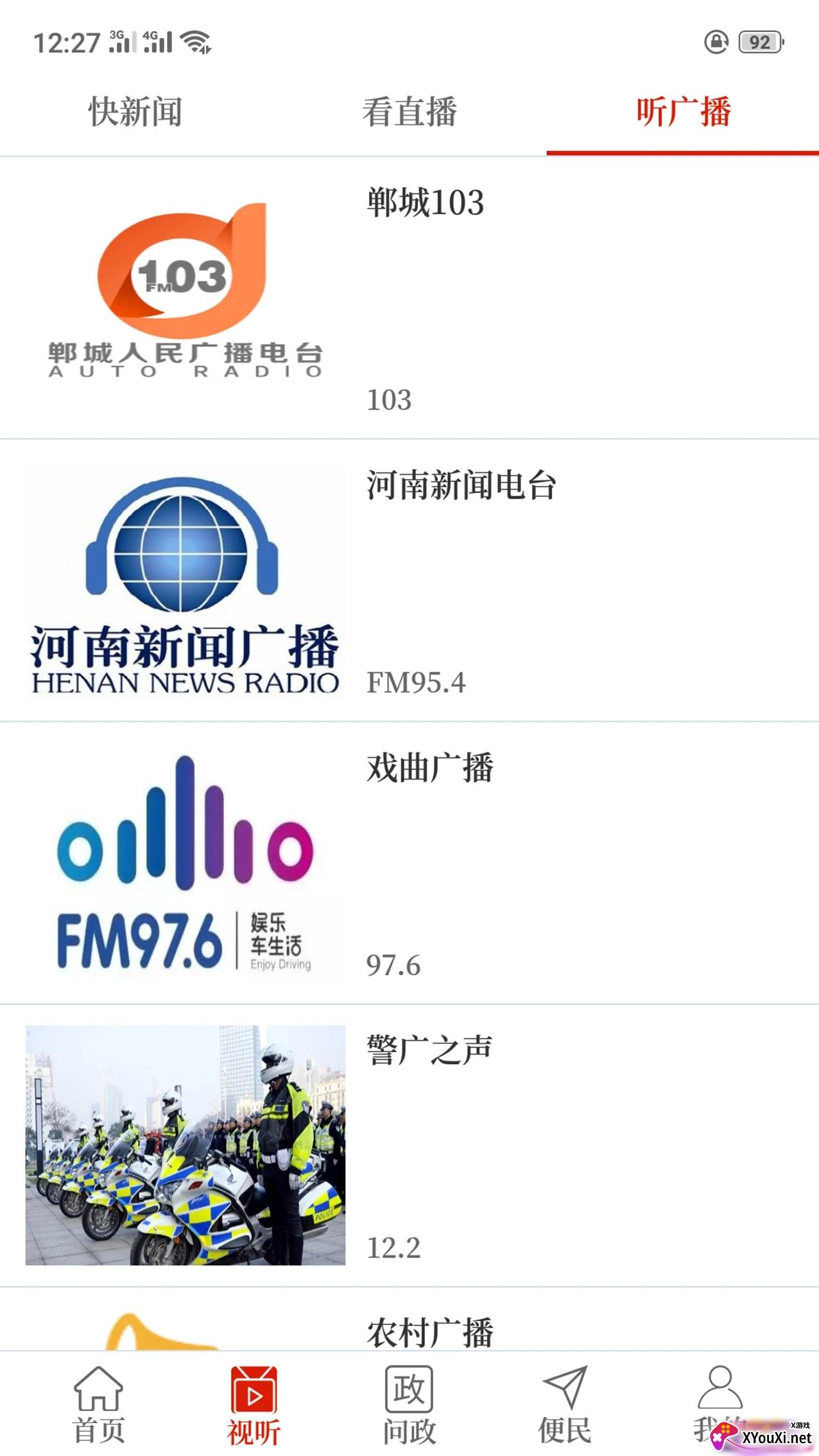Switch to the 看直播 tab

point(410,112)
